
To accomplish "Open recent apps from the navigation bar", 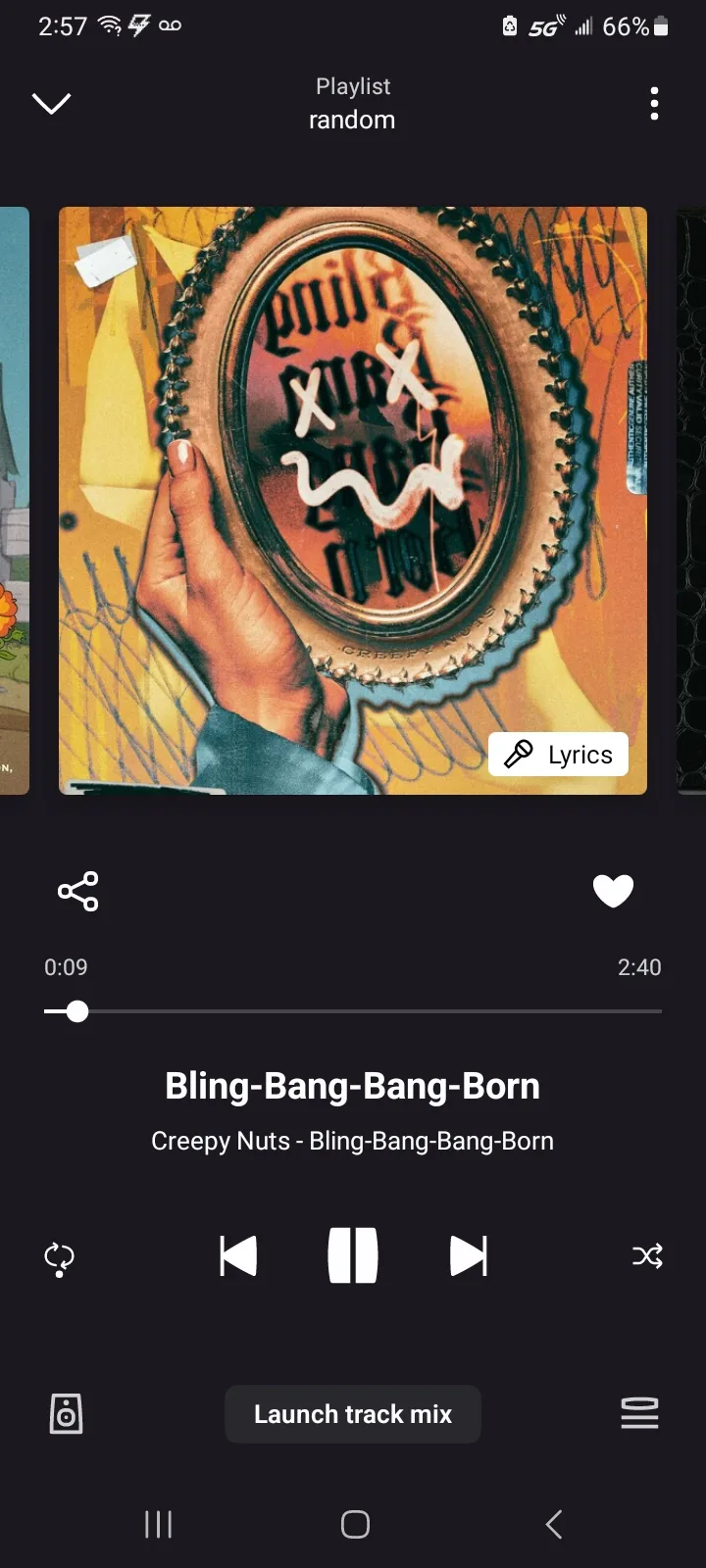I will coord(158,1524).
